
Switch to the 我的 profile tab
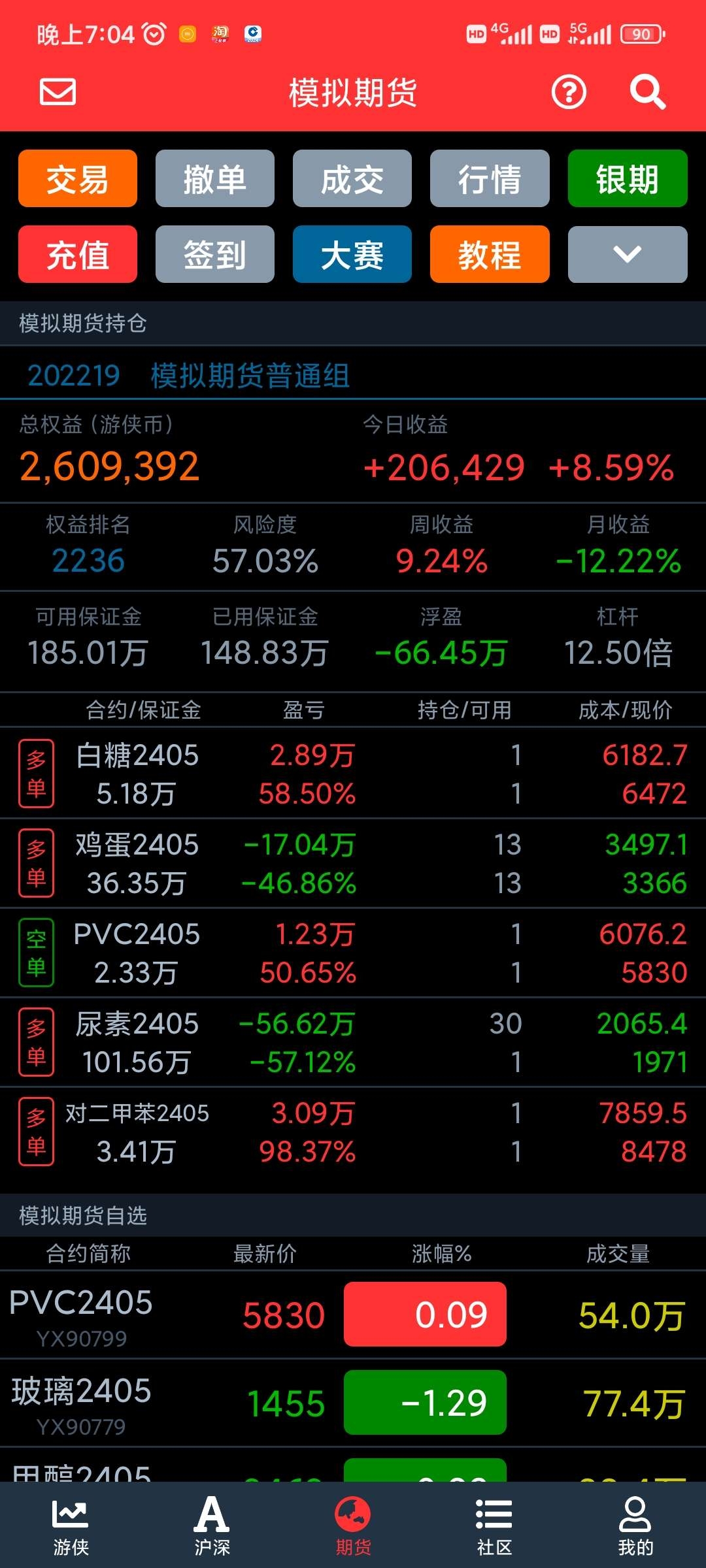[x=635, y=1526]
